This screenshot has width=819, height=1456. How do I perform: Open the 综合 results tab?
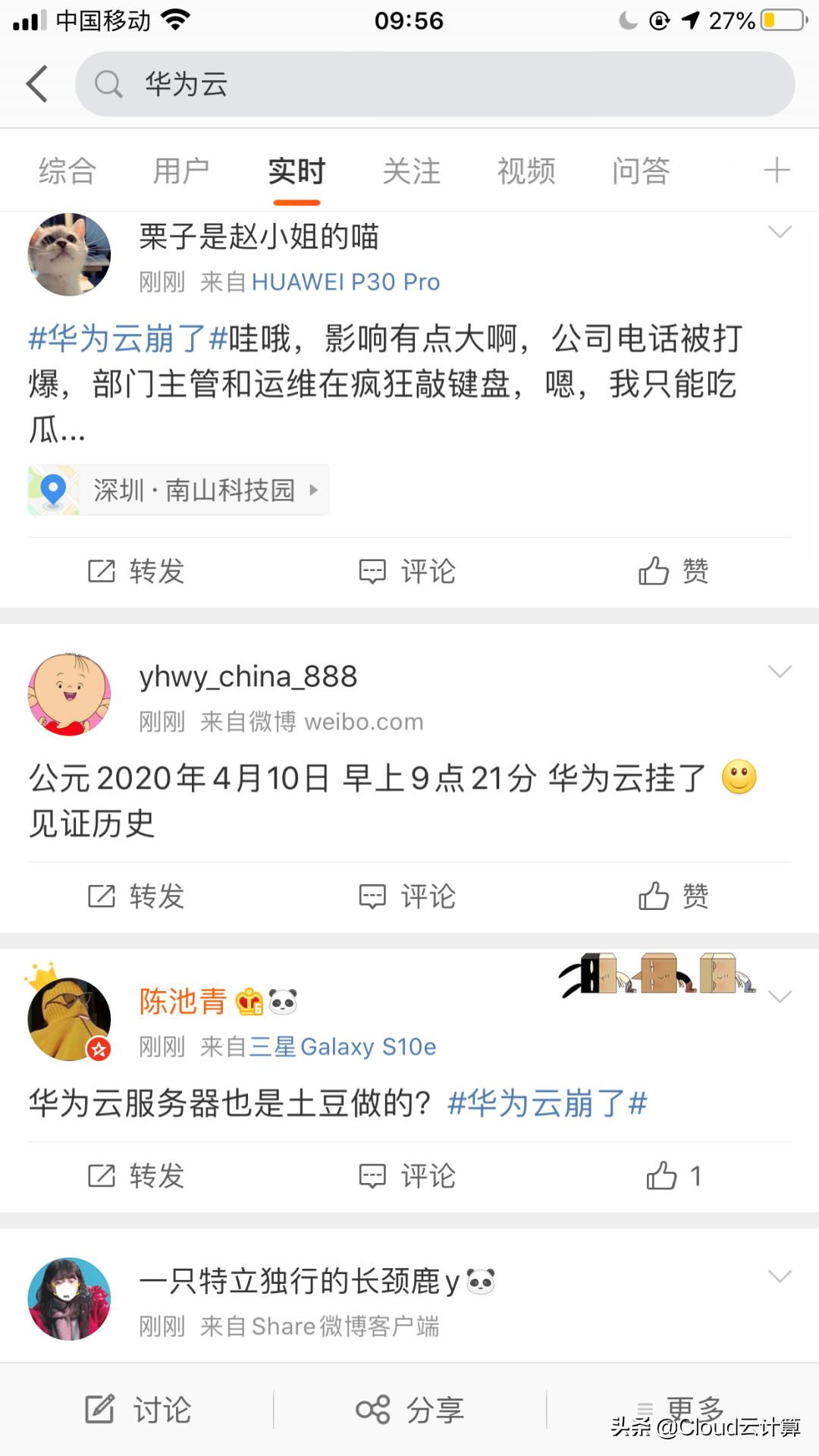[67, 171]
